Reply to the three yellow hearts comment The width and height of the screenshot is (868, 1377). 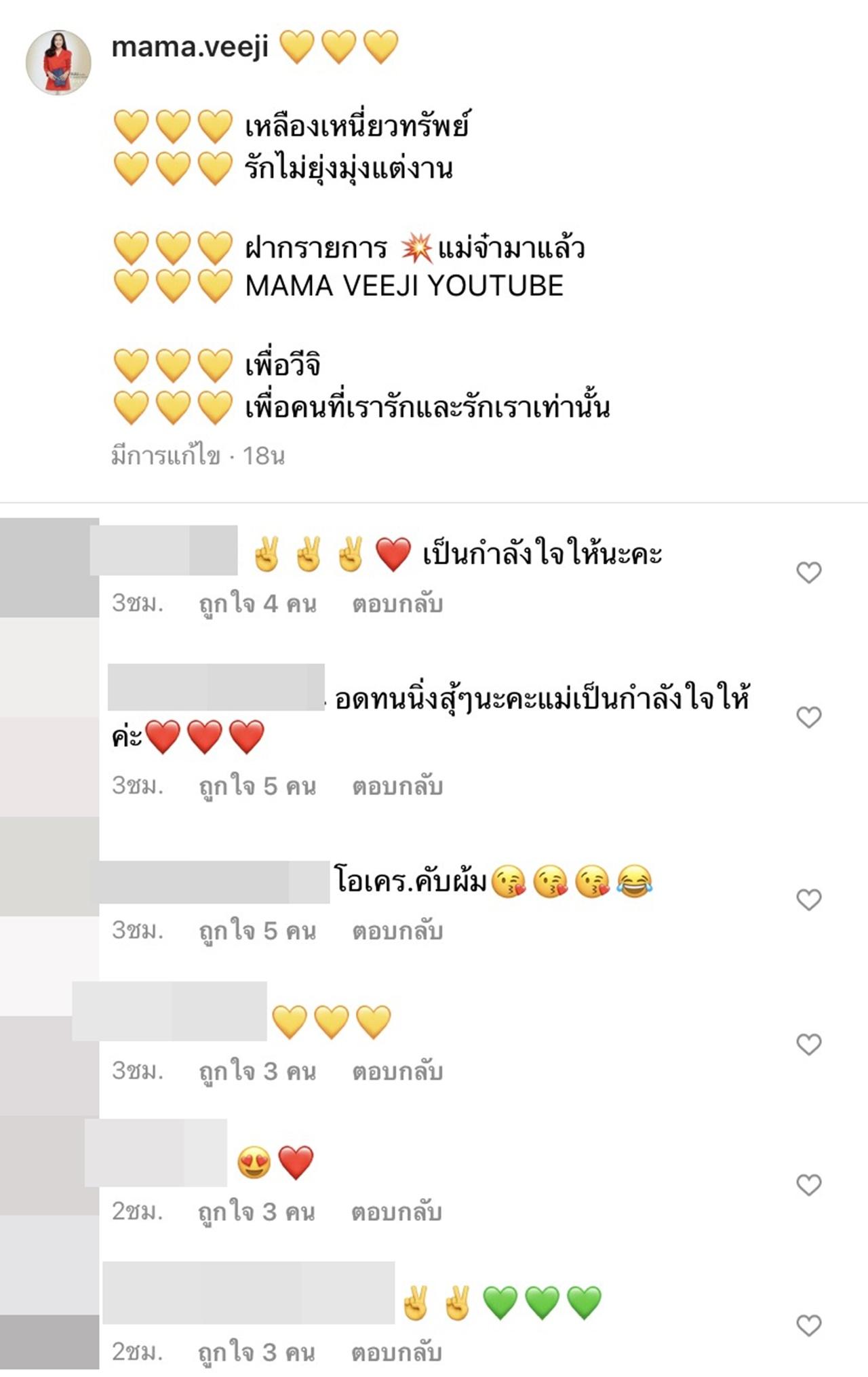click(397, 1071)
